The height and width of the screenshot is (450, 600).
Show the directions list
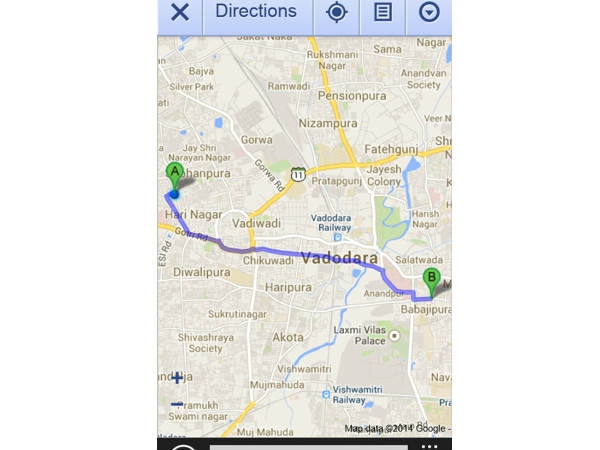click(382, 13)
